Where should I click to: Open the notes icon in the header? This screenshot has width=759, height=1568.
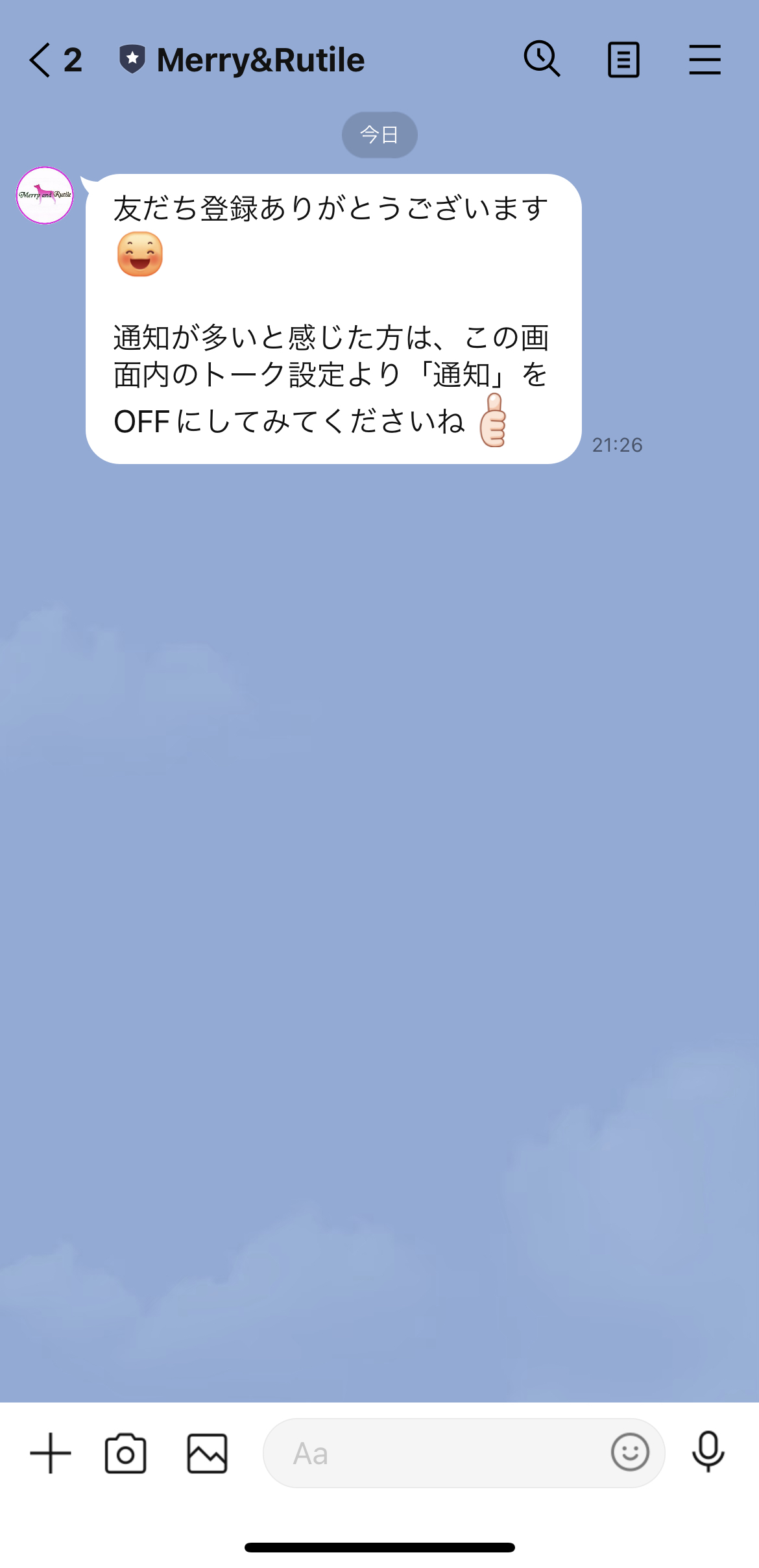(623, 60)
